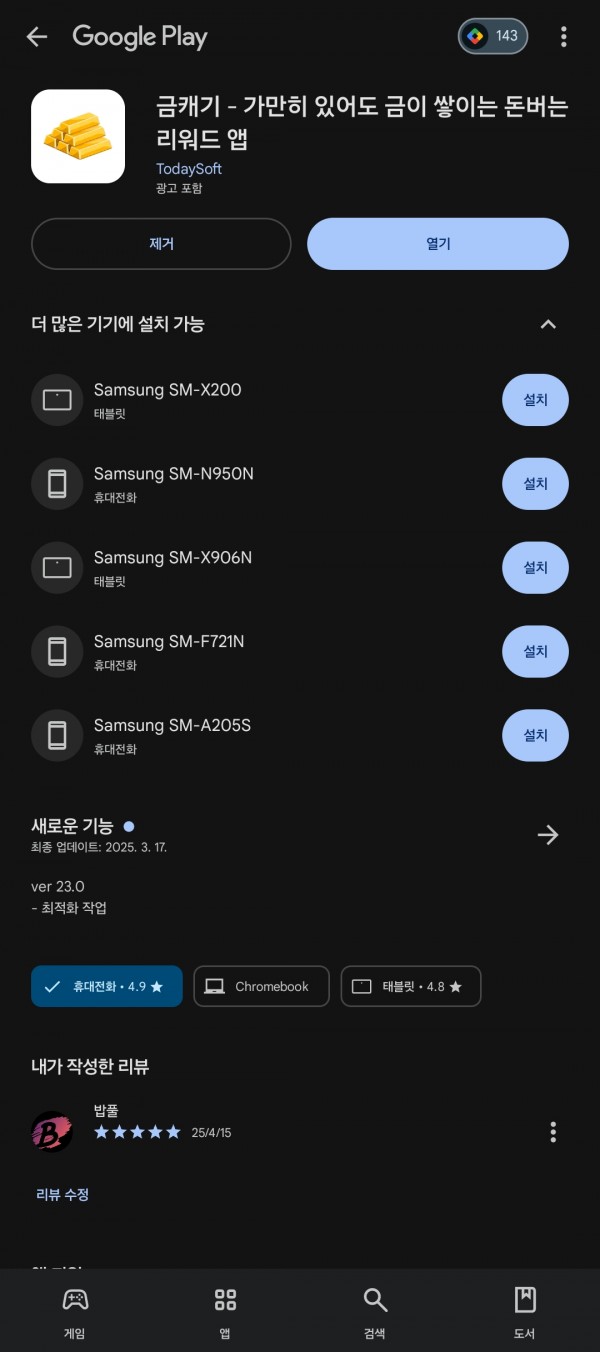This screenshot has height=1352, width=600.
Task: Collapse the 더 많은 기기에 설치 가능 section
Action: pos(548,324)
